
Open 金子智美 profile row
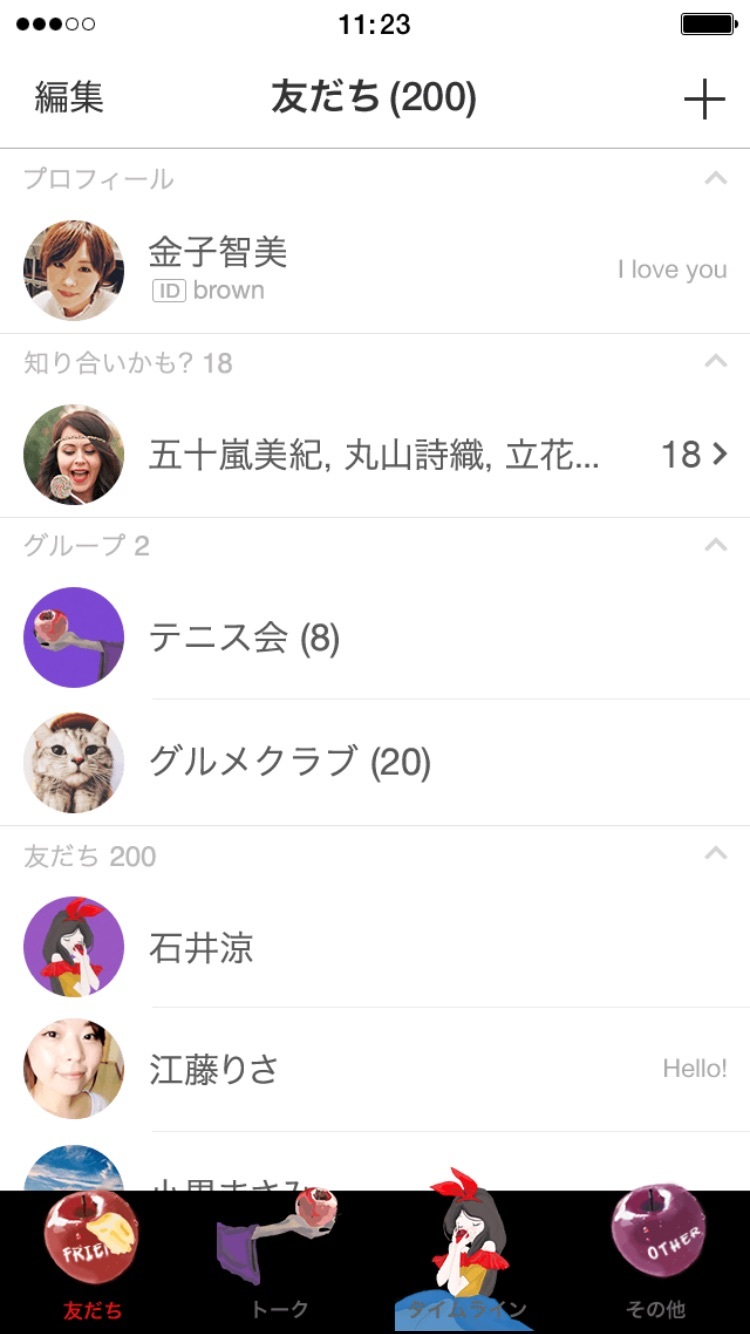375,270
